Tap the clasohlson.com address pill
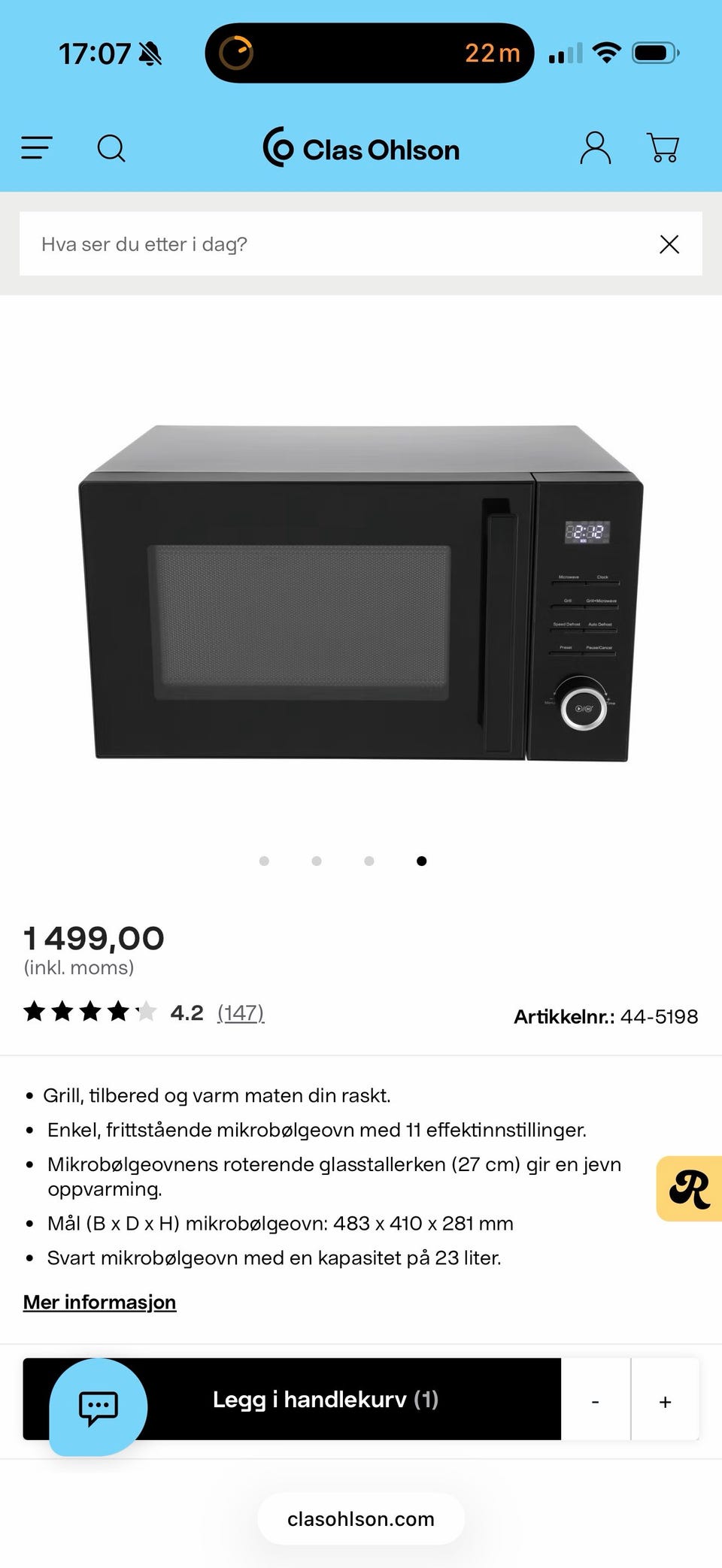 click(361, 1519)
